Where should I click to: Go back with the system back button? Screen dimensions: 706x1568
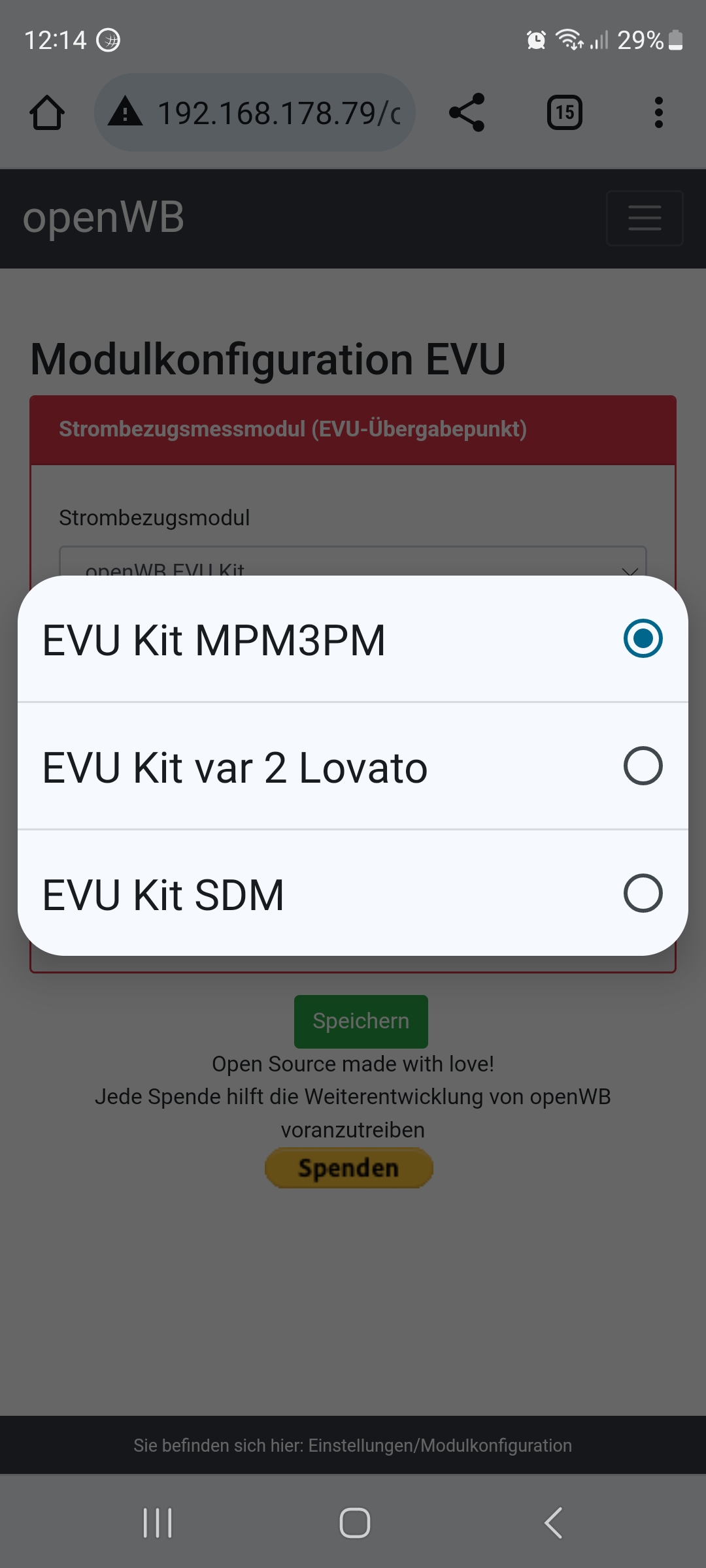(x=553, y=1523)
